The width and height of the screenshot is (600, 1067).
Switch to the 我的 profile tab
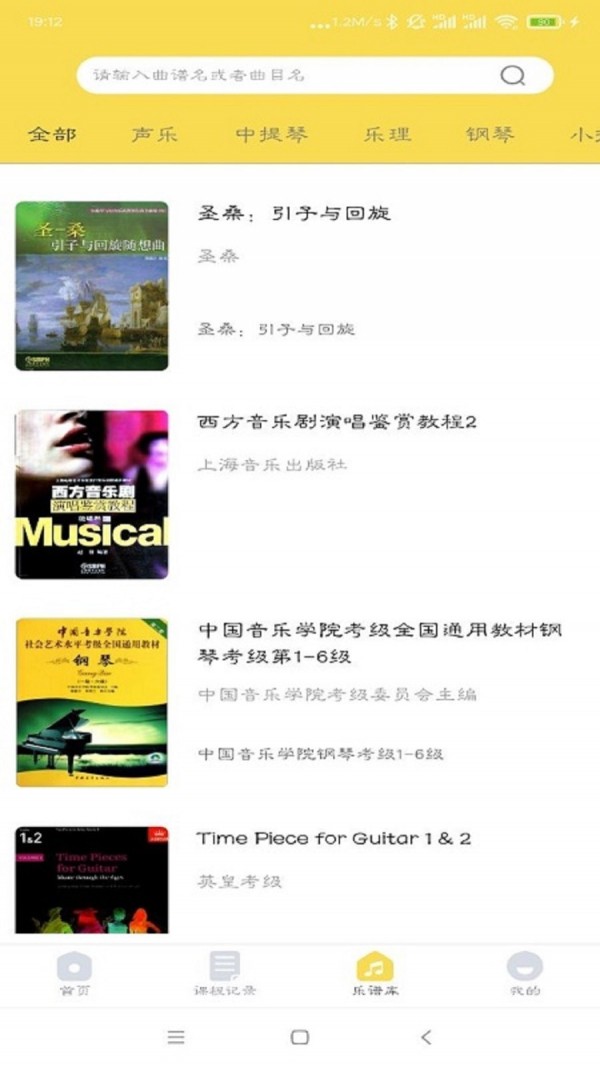coord(525,974)
